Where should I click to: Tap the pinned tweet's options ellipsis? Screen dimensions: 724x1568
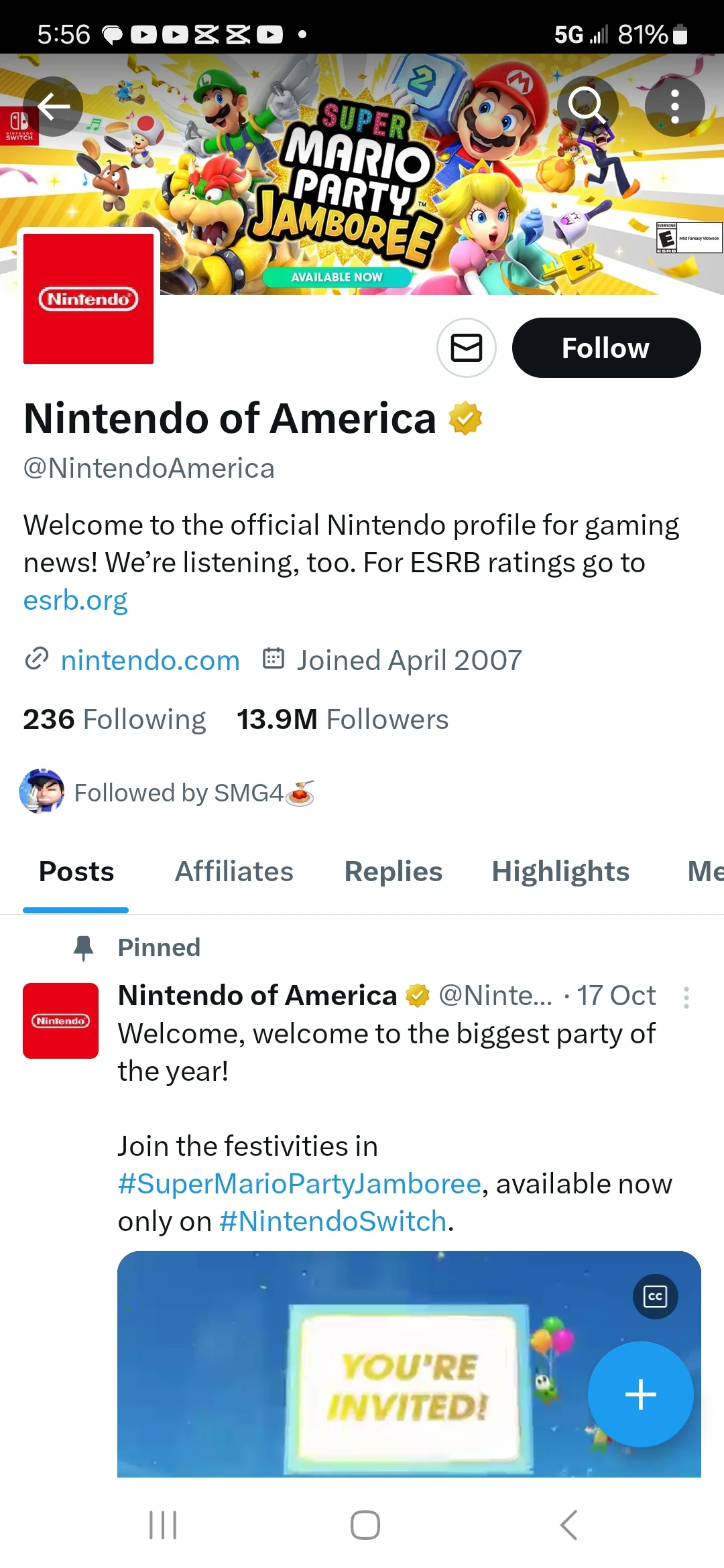coord(686,998)
